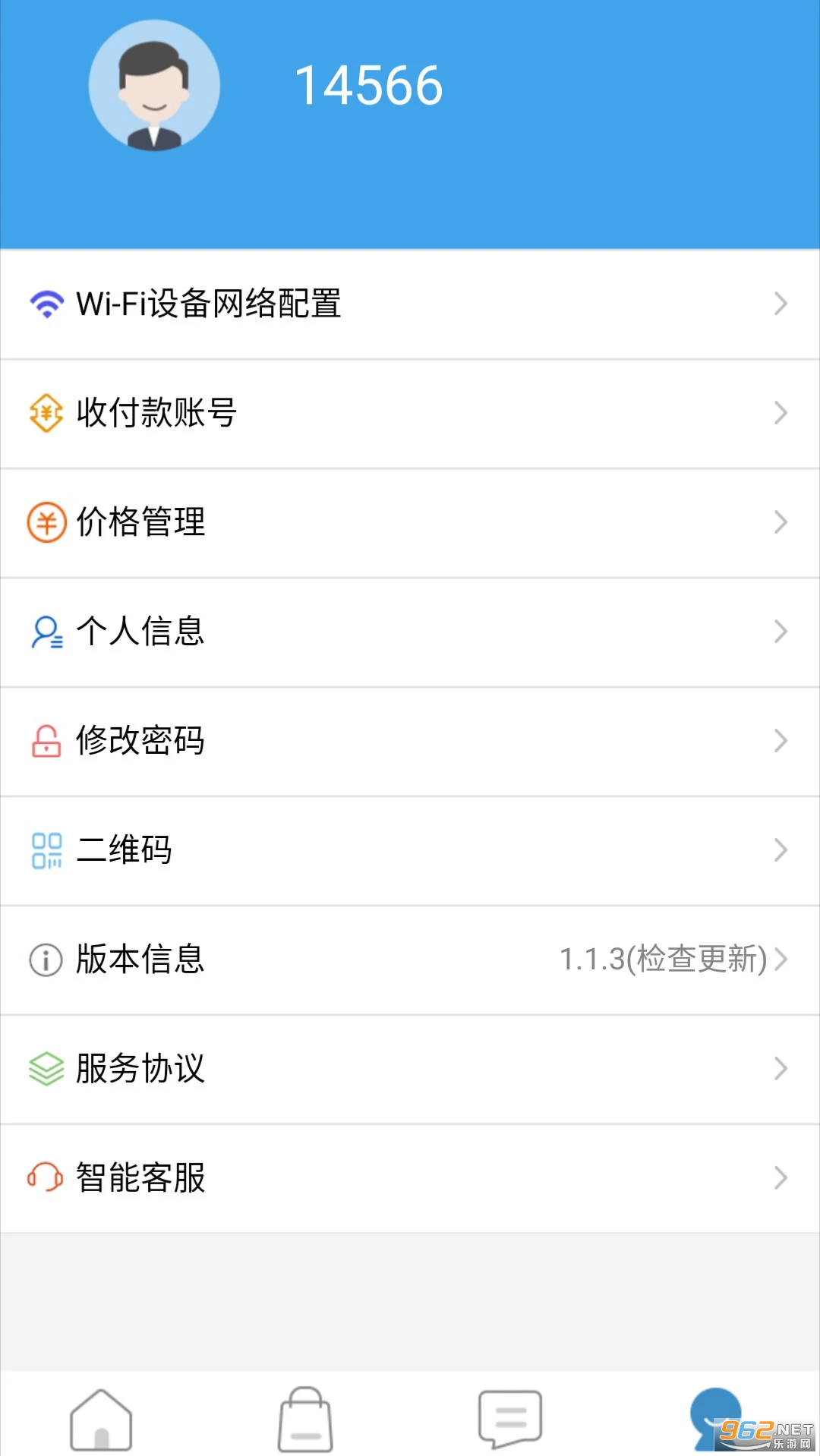Click the info icon beside 版本信息
Image resolution: width=820 pixels, height=1456 pixels.
click(x=46, y=959)
